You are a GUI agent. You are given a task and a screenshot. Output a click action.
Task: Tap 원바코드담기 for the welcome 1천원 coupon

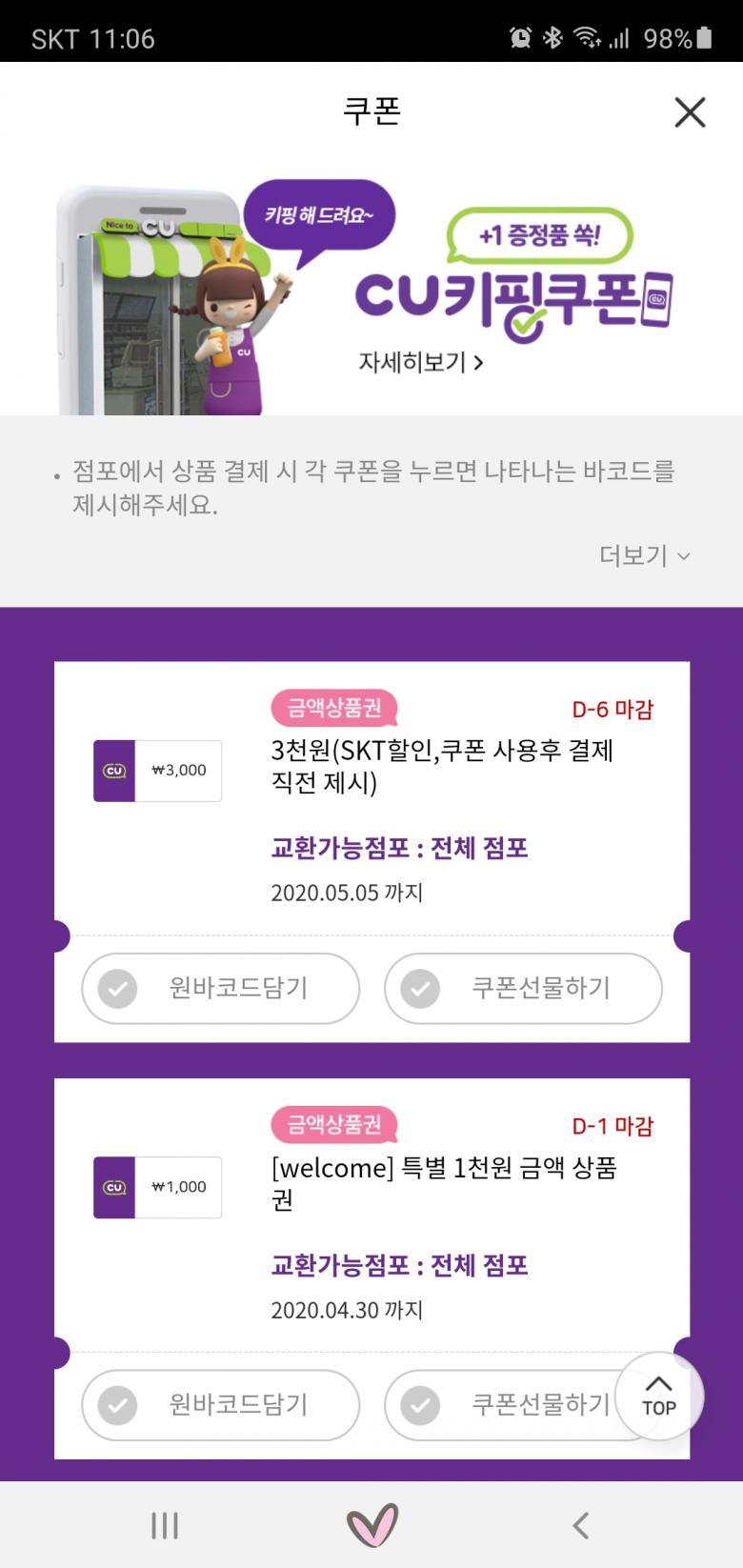(221, 1405)
